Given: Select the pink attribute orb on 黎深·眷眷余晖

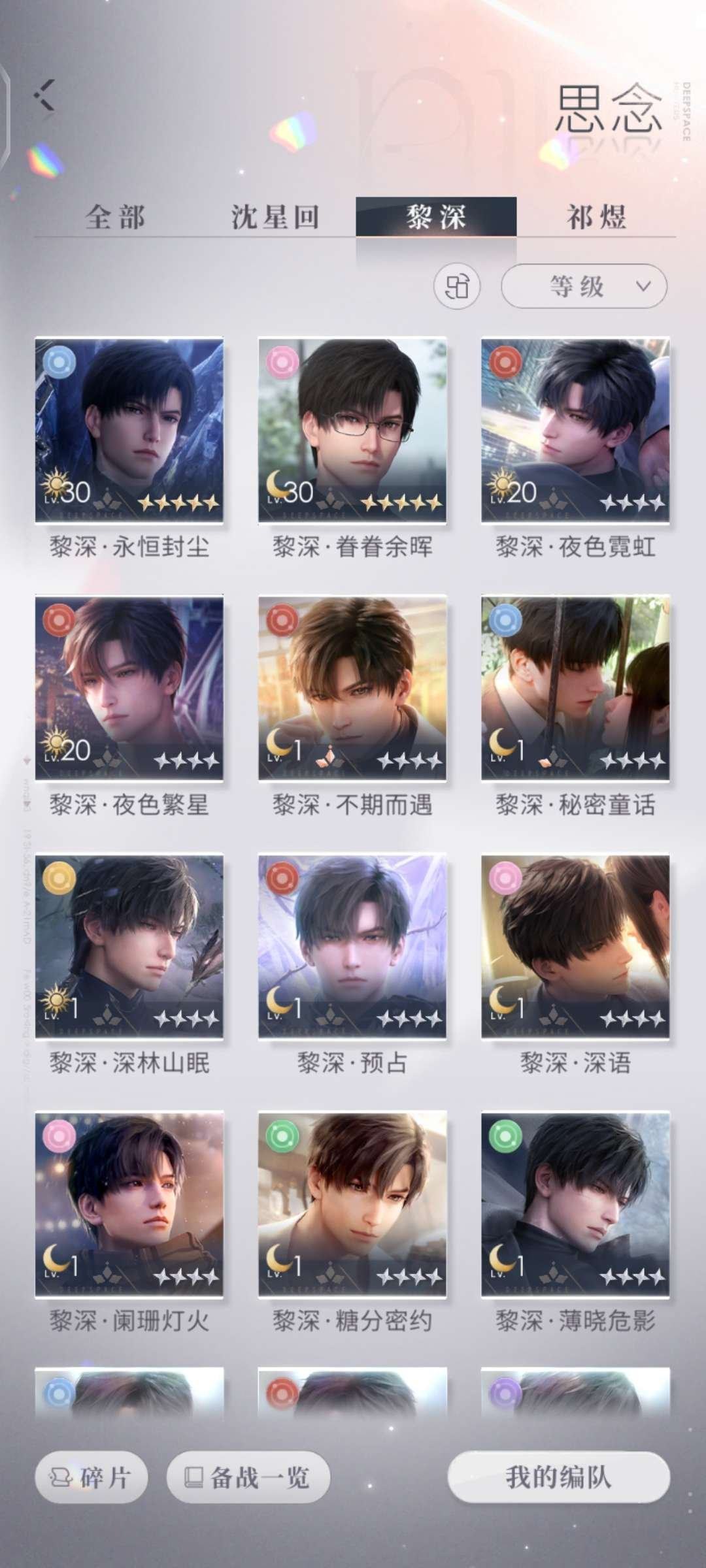Looking at the screenshot, I should [x=281, y=360].
